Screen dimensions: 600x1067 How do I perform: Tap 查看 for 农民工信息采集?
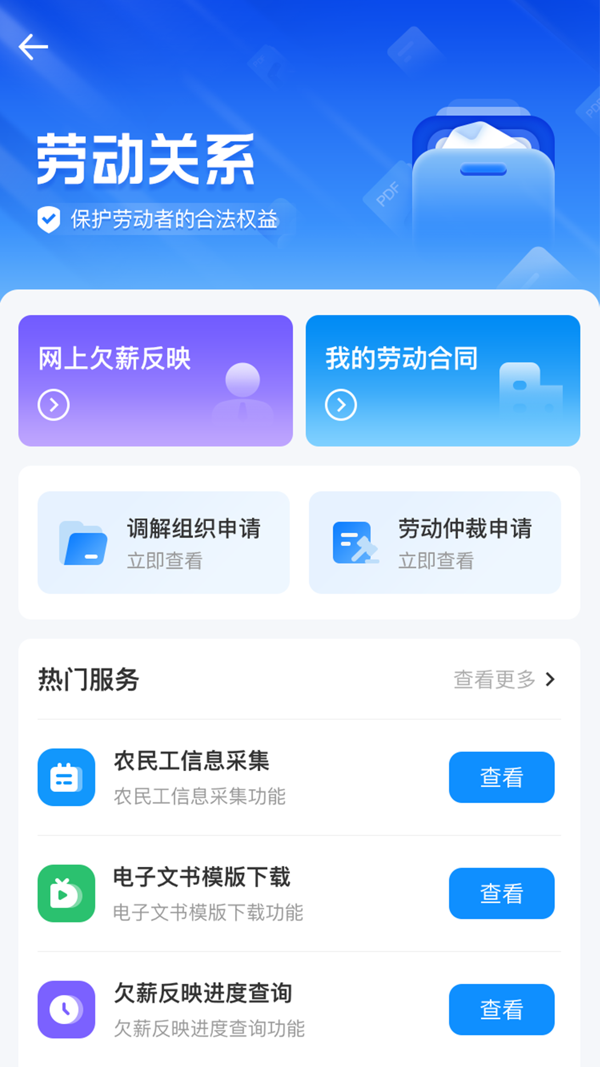[501, 778]
